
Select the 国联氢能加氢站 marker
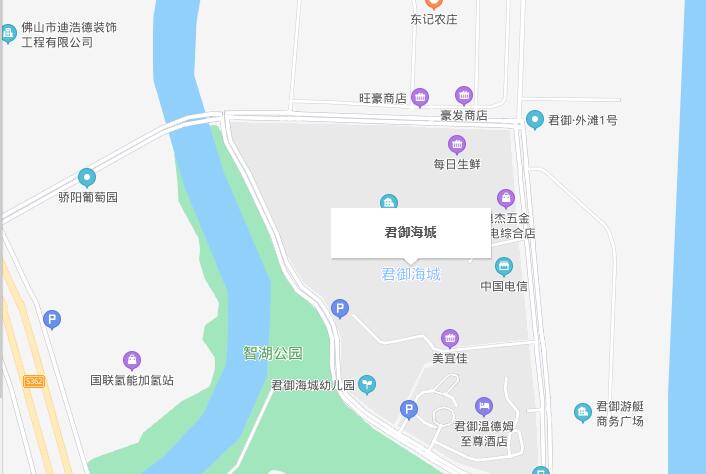131,361
